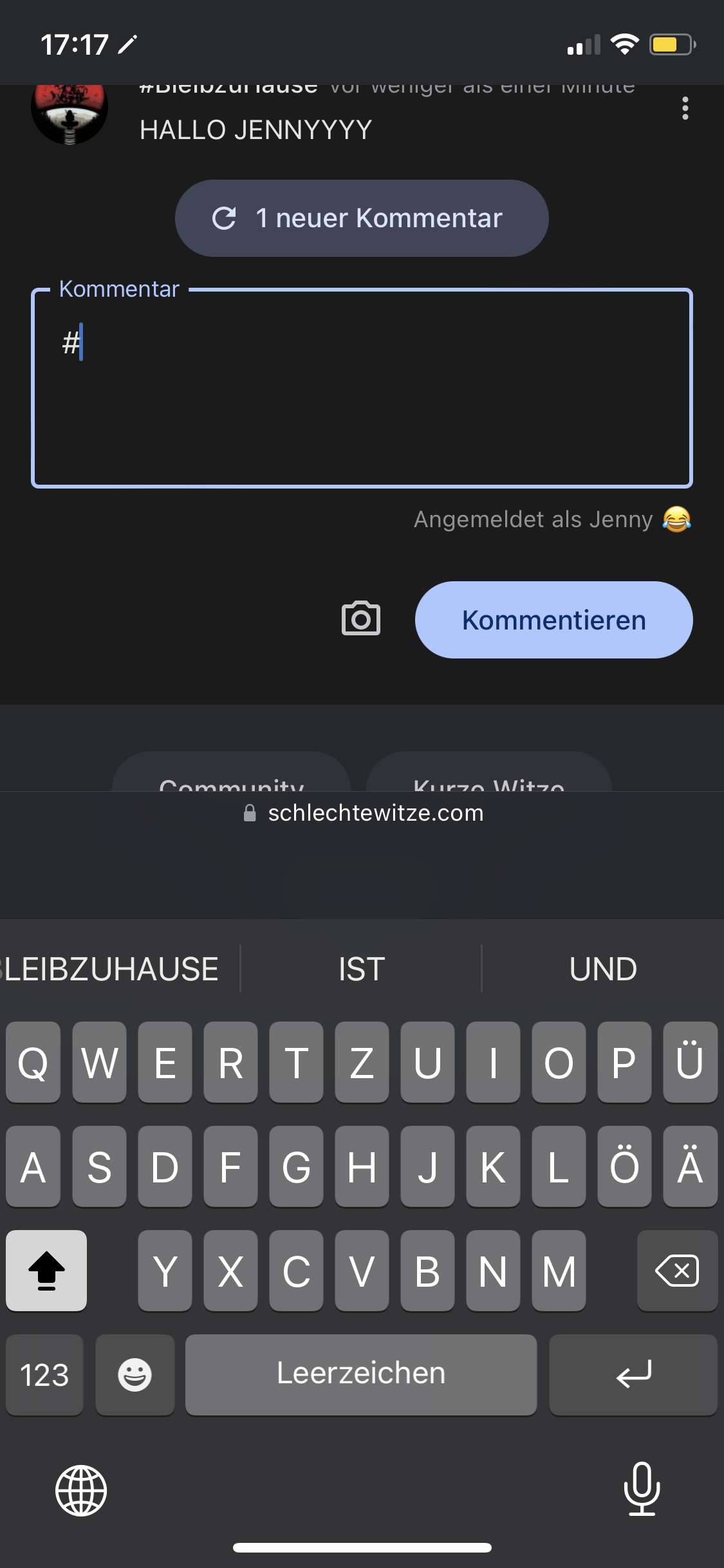This screenshot has width=724, height=1568.
Task: Tap the Leerzeichen space bar
Action: coord(361,1375)
